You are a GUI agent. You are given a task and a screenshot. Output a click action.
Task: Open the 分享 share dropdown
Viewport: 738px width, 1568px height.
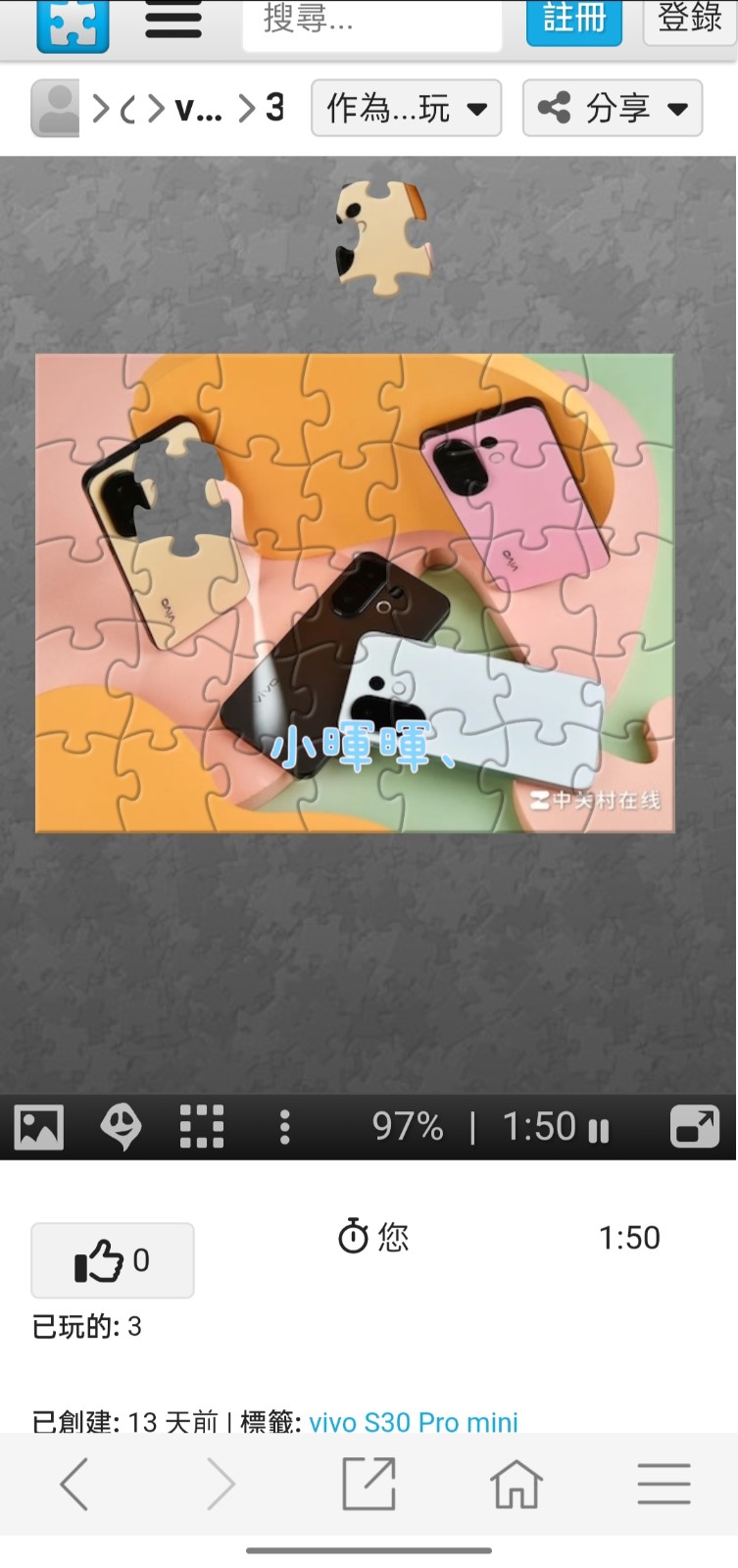(613, 108)
